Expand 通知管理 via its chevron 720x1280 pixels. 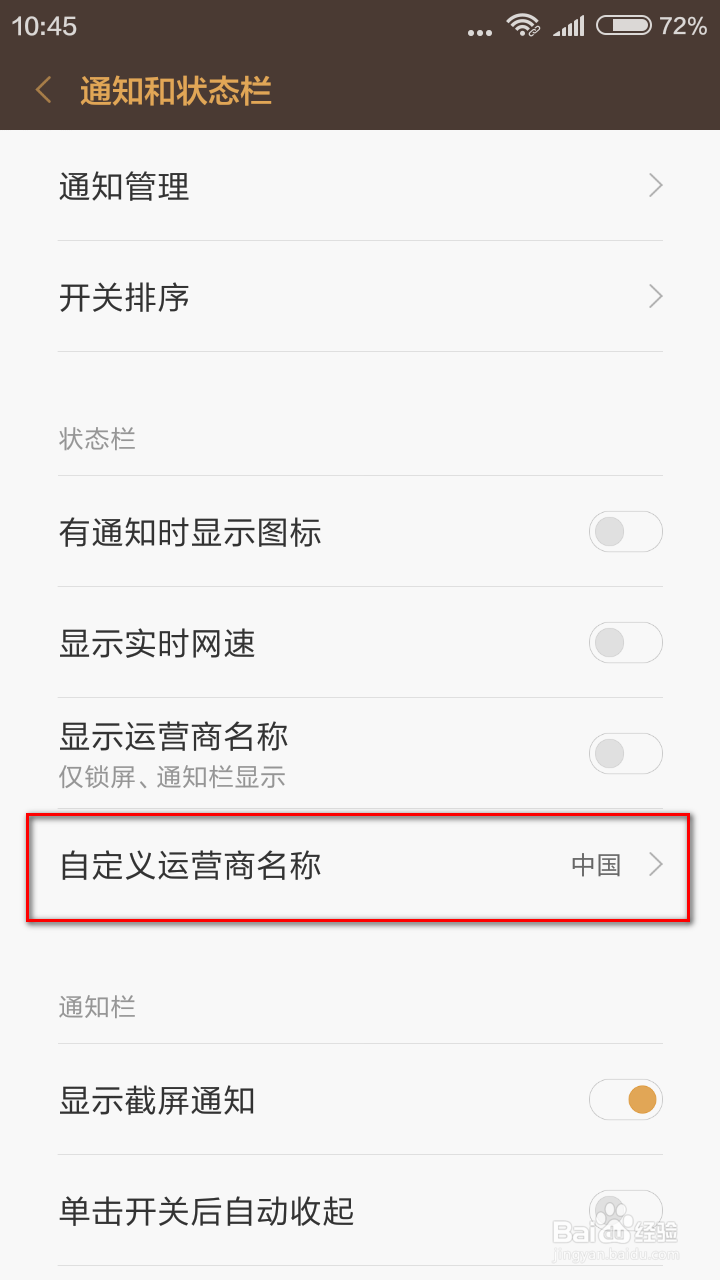coord(655,186)
